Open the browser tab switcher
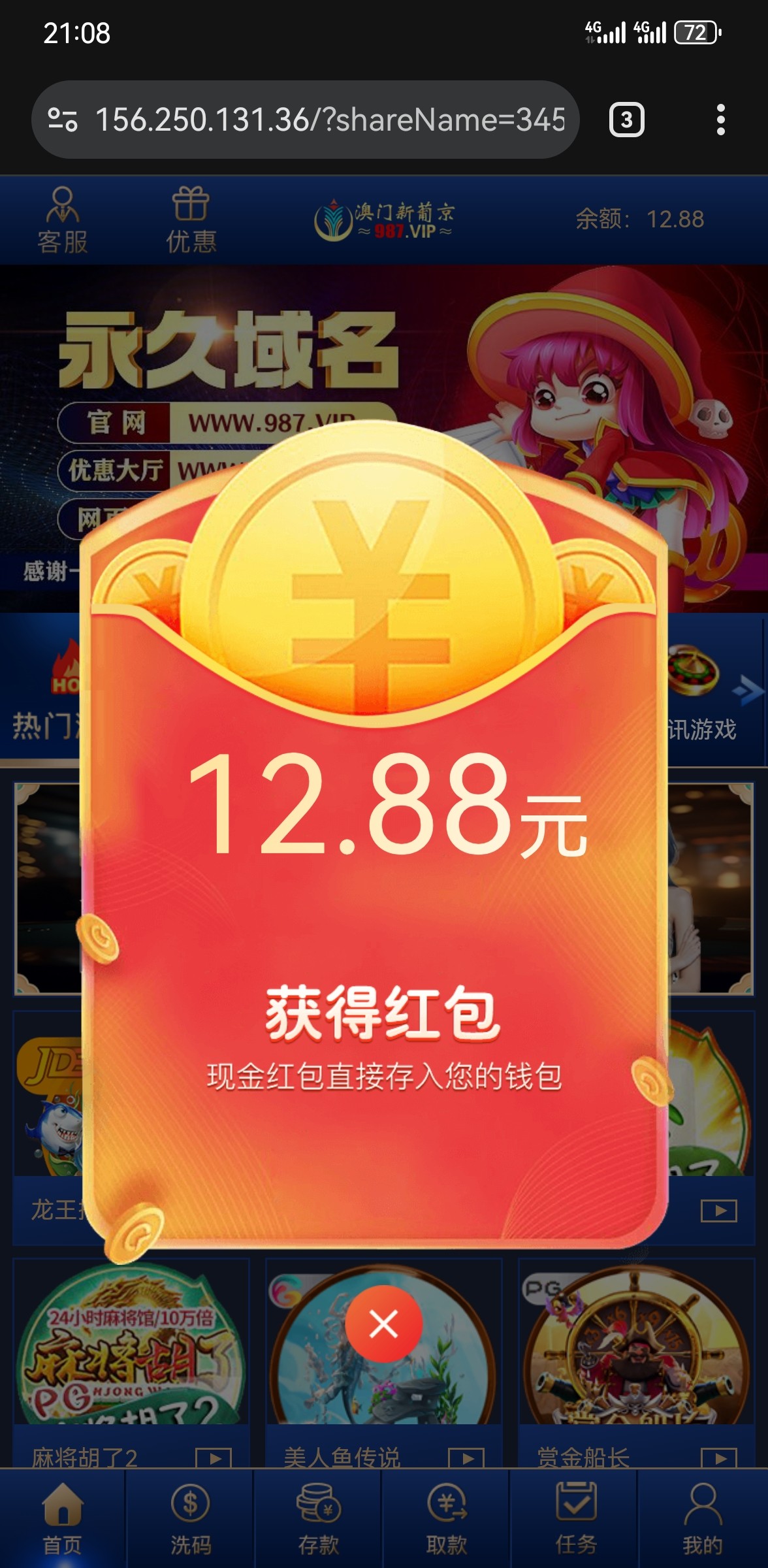 coord(626,120)
